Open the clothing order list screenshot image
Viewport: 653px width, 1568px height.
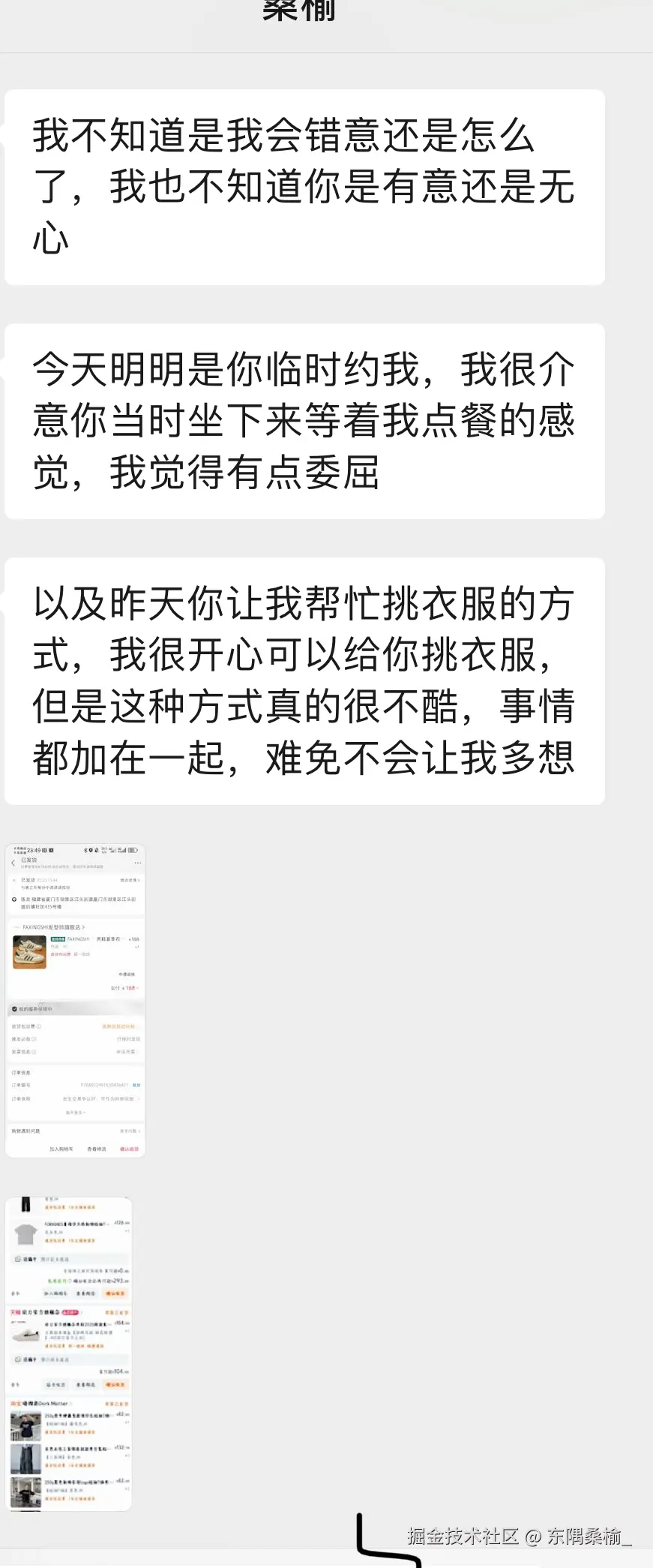(69, 1353)
